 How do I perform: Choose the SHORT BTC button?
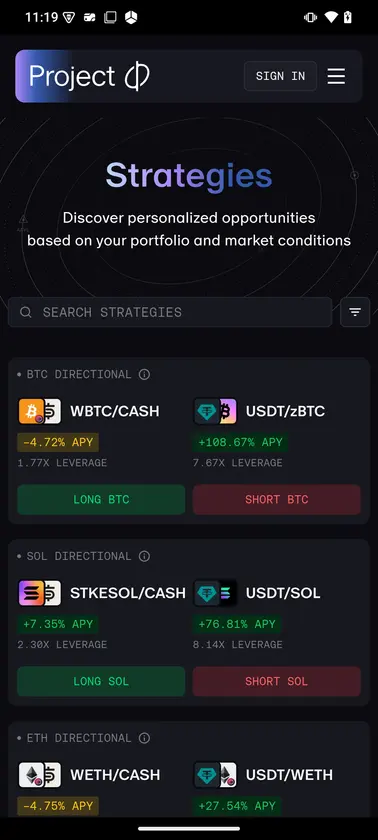pos(277,500)
